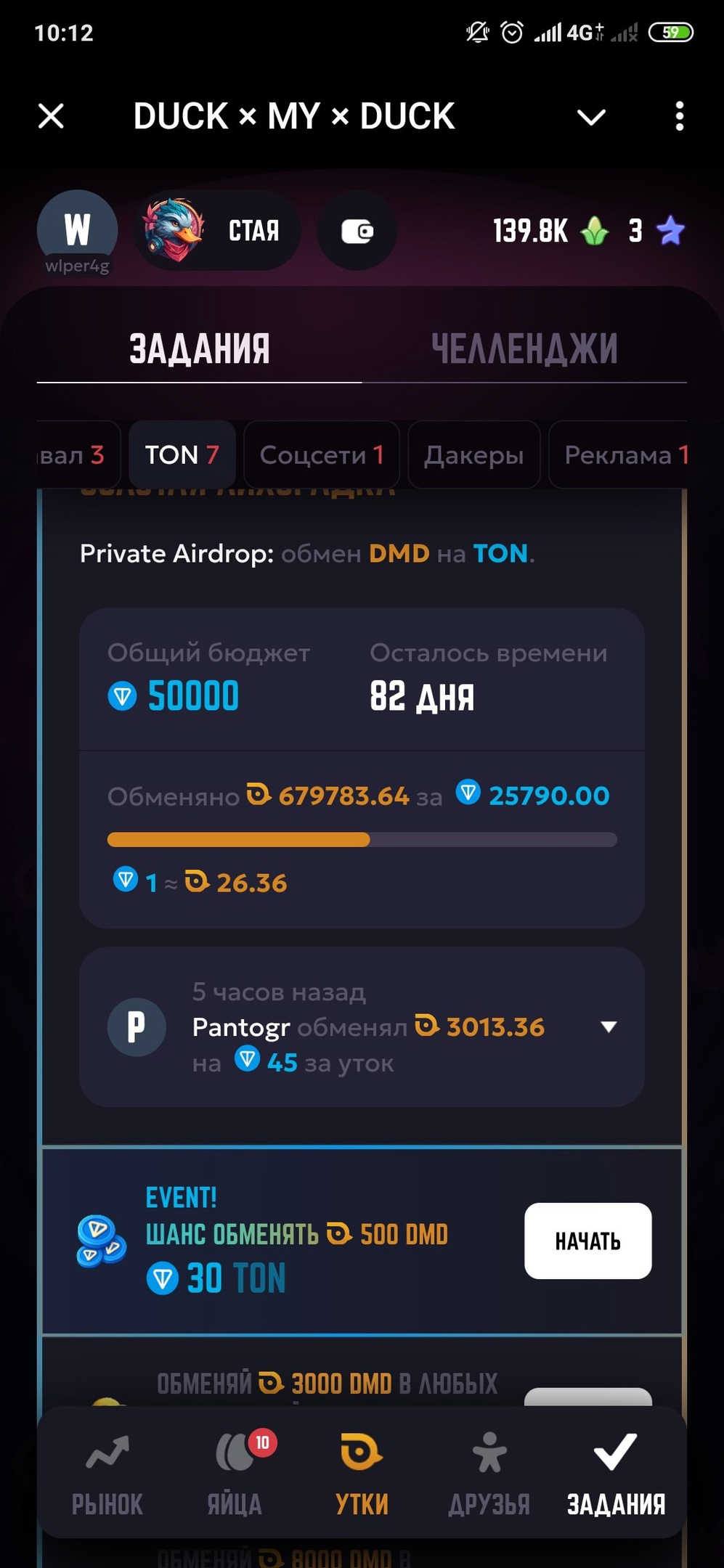Expand the Pantogr exchange entry
The width and height of the screenshot is (724, 1568).
609,1026
